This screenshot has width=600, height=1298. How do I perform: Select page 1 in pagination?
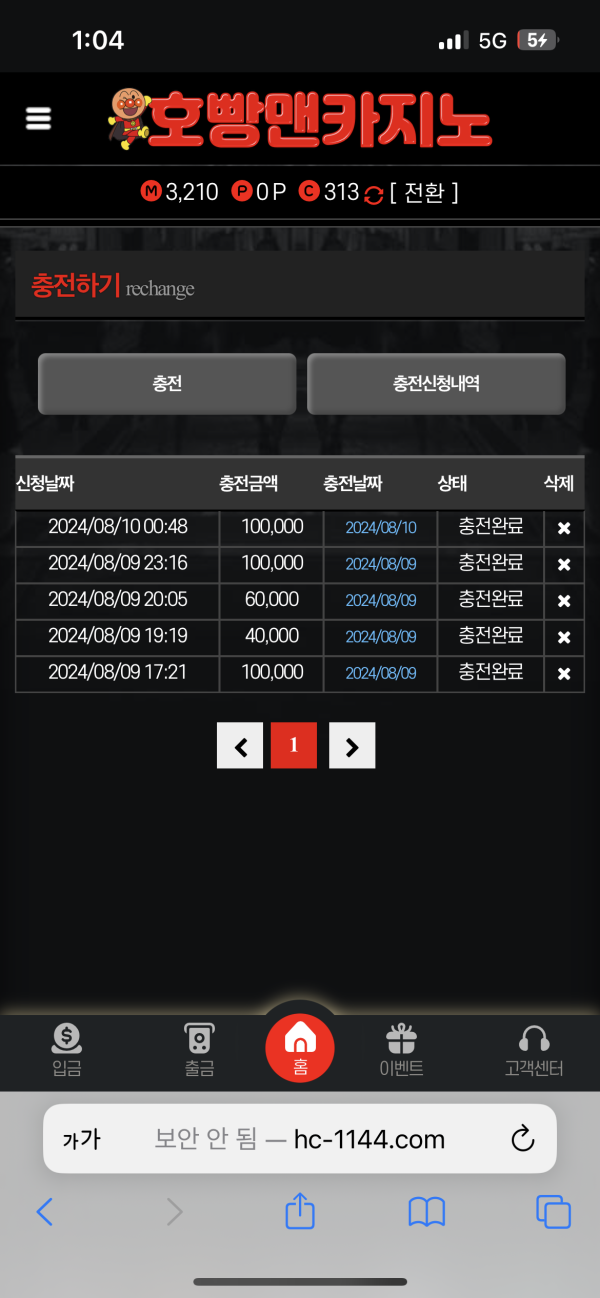pyautogui.click(x=294, y=745)
